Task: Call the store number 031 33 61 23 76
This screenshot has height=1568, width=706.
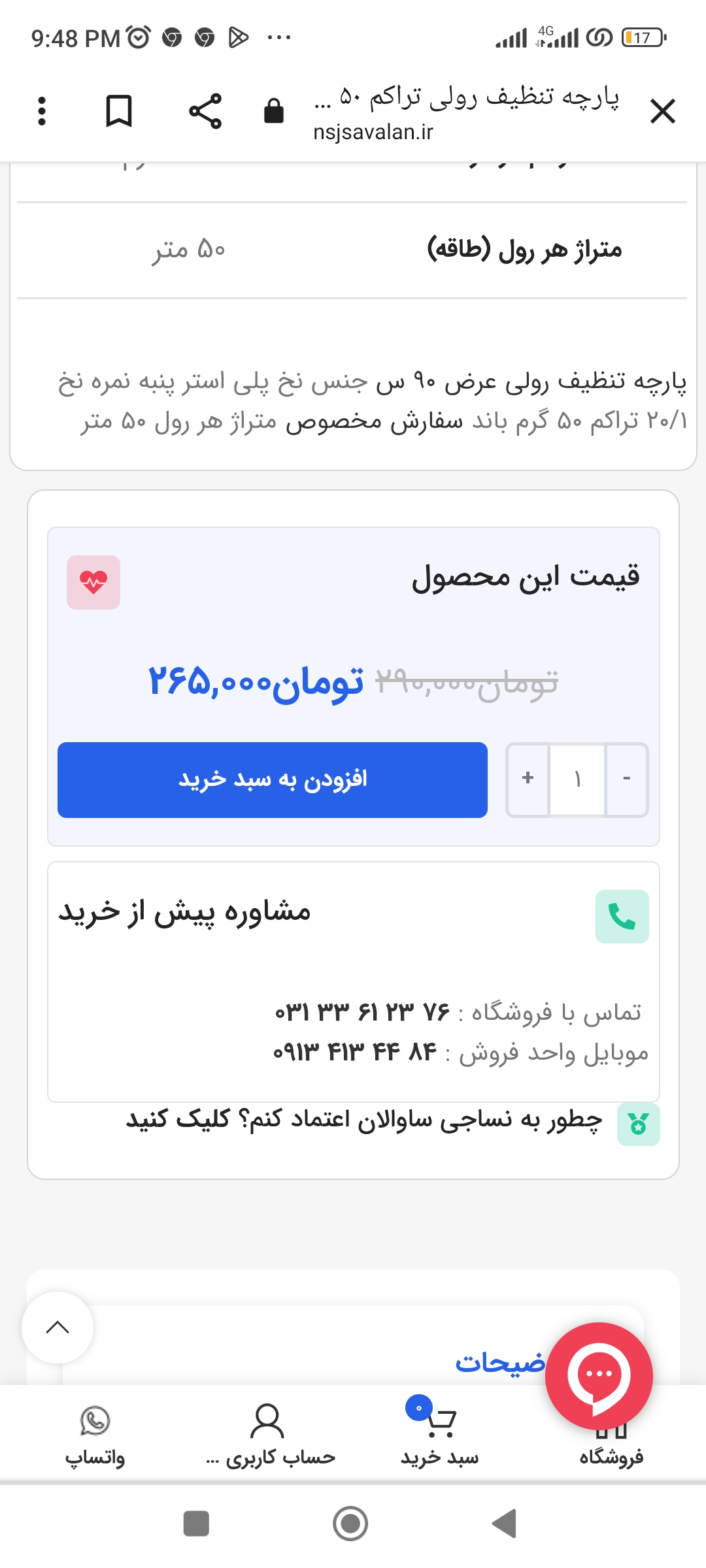Action: tap(362, 1013)
